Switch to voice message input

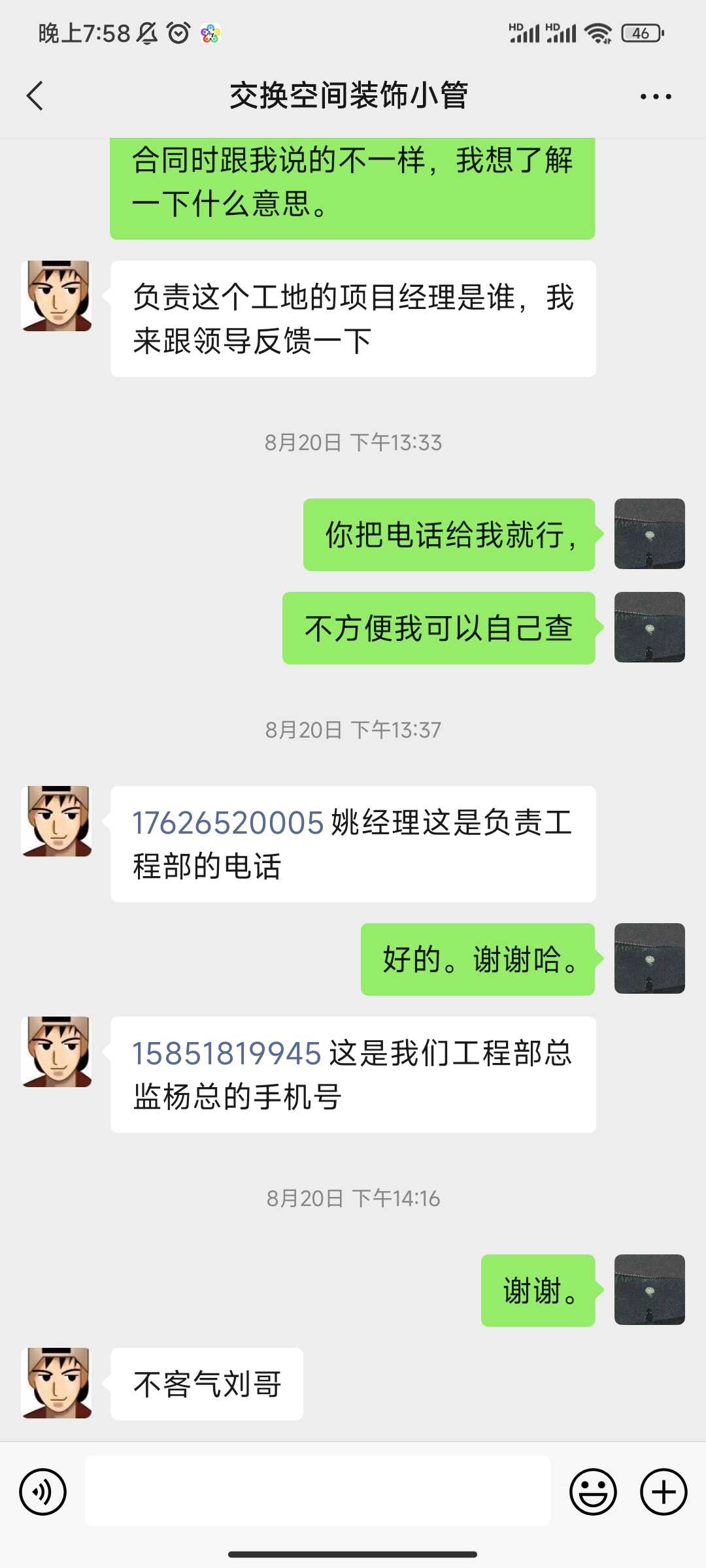tap(43, 1492)
